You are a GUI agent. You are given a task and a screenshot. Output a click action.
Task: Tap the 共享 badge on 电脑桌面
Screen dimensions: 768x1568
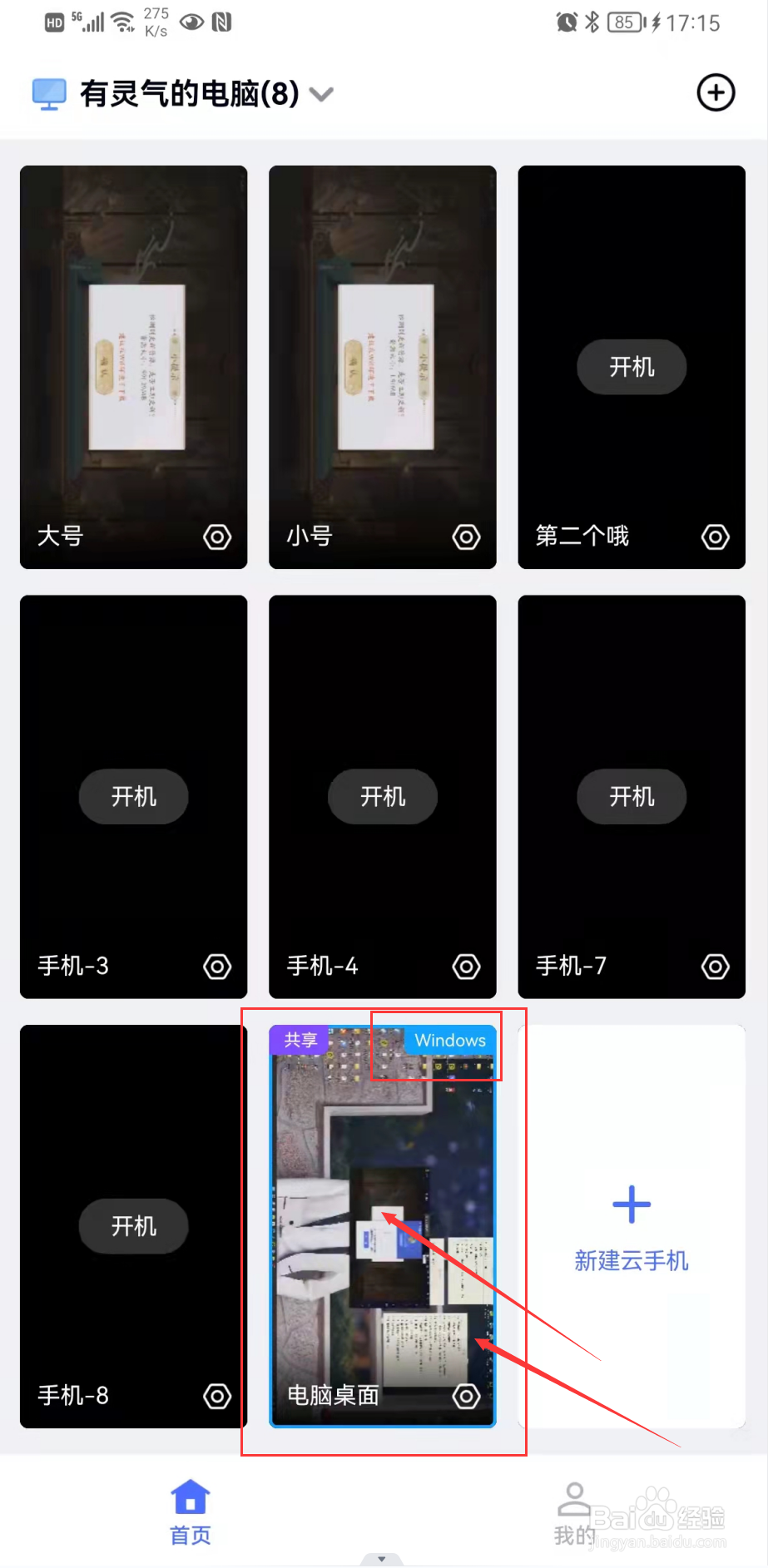[x=298, y=1041]
